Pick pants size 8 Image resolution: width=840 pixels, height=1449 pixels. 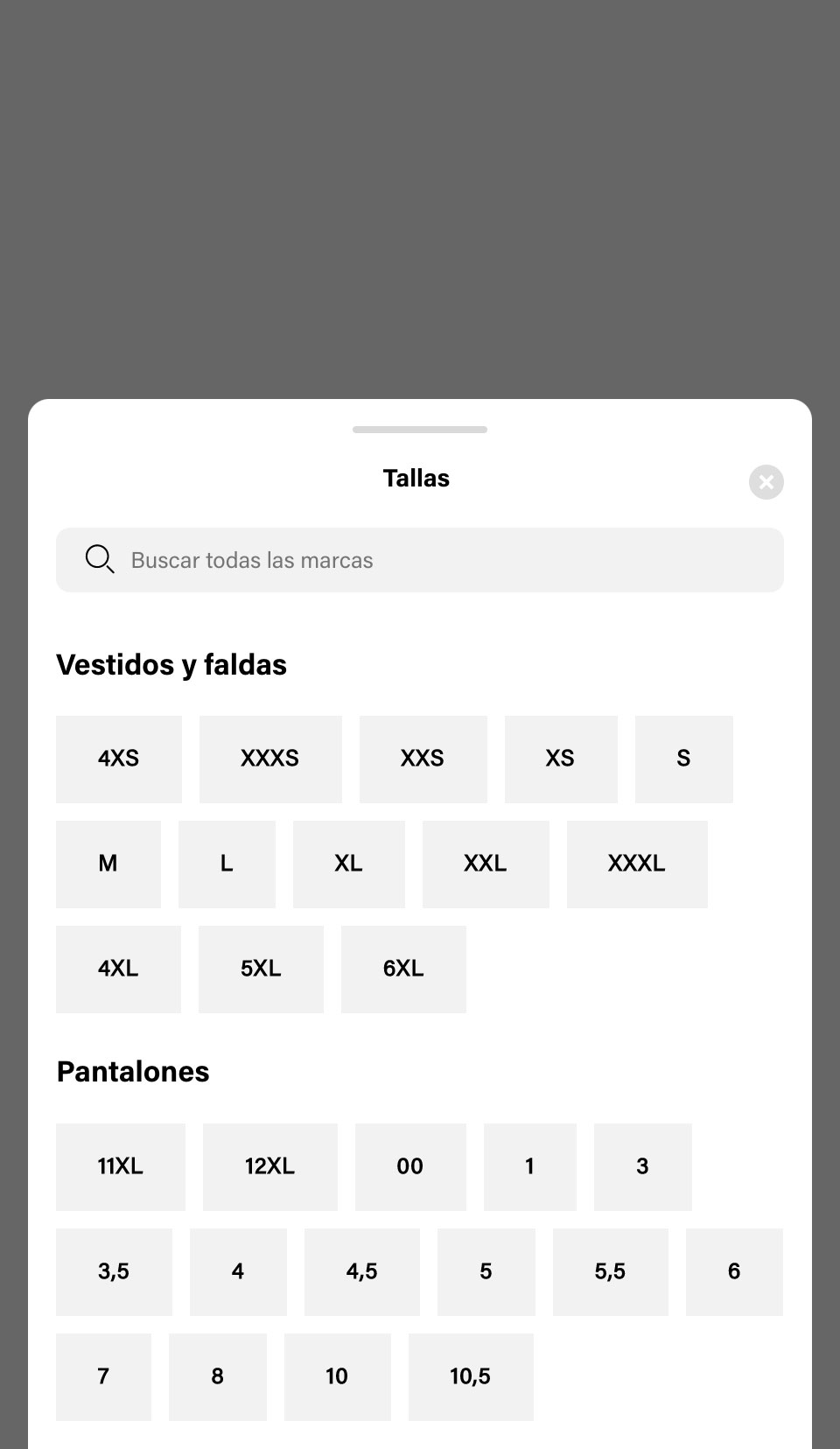(218, 1377)
